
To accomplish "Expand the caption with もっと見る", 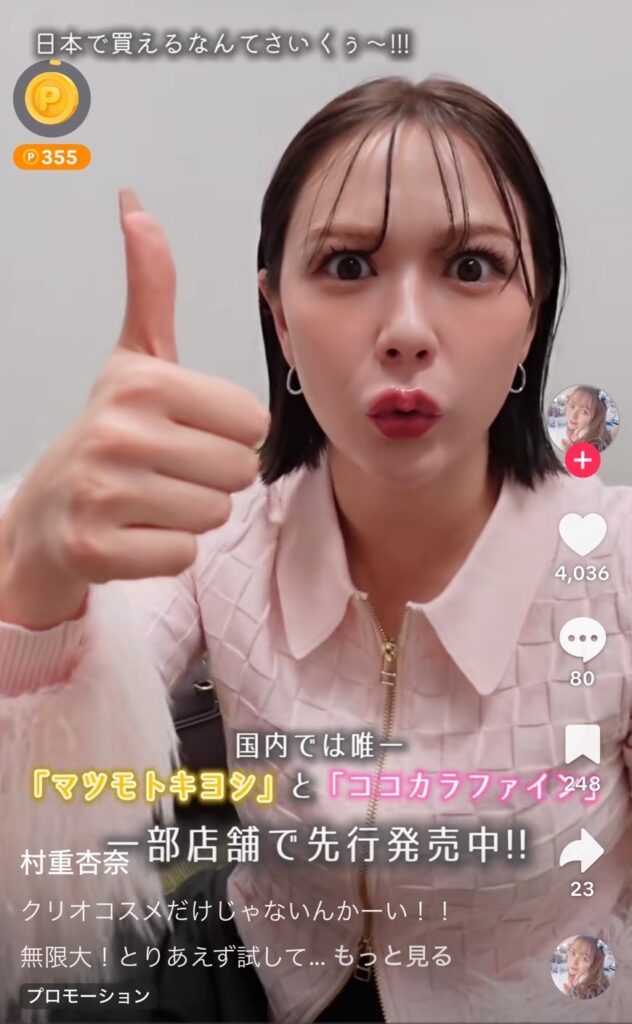I will pyautogui.click(x=410, y=955).
